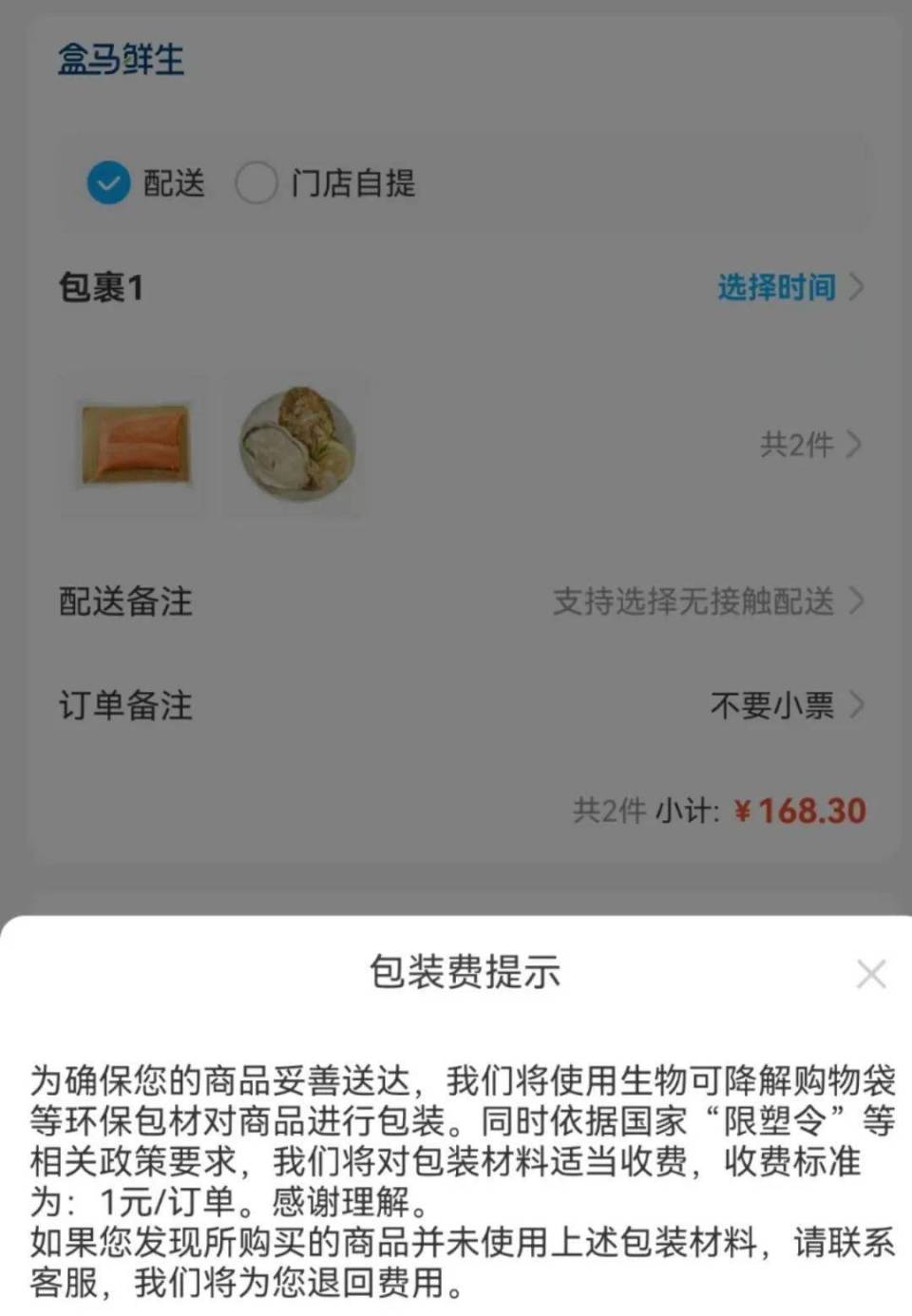The width and height of the screenshot is (912, 1316).
Task: Click the chevron beside 共2件
Action: [860, 445]
